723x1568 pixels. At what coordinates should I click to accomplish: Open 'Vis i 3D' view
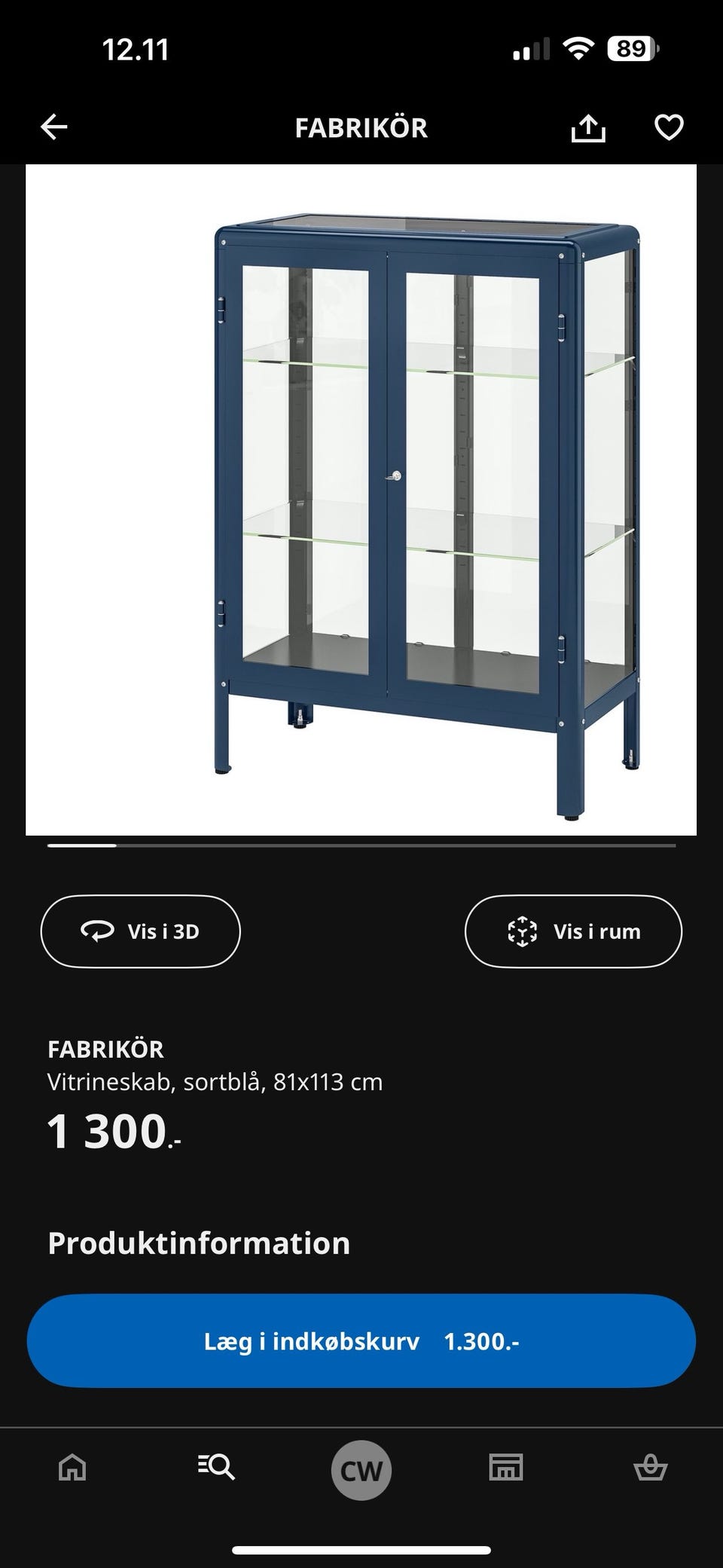(x=140, y=931)
